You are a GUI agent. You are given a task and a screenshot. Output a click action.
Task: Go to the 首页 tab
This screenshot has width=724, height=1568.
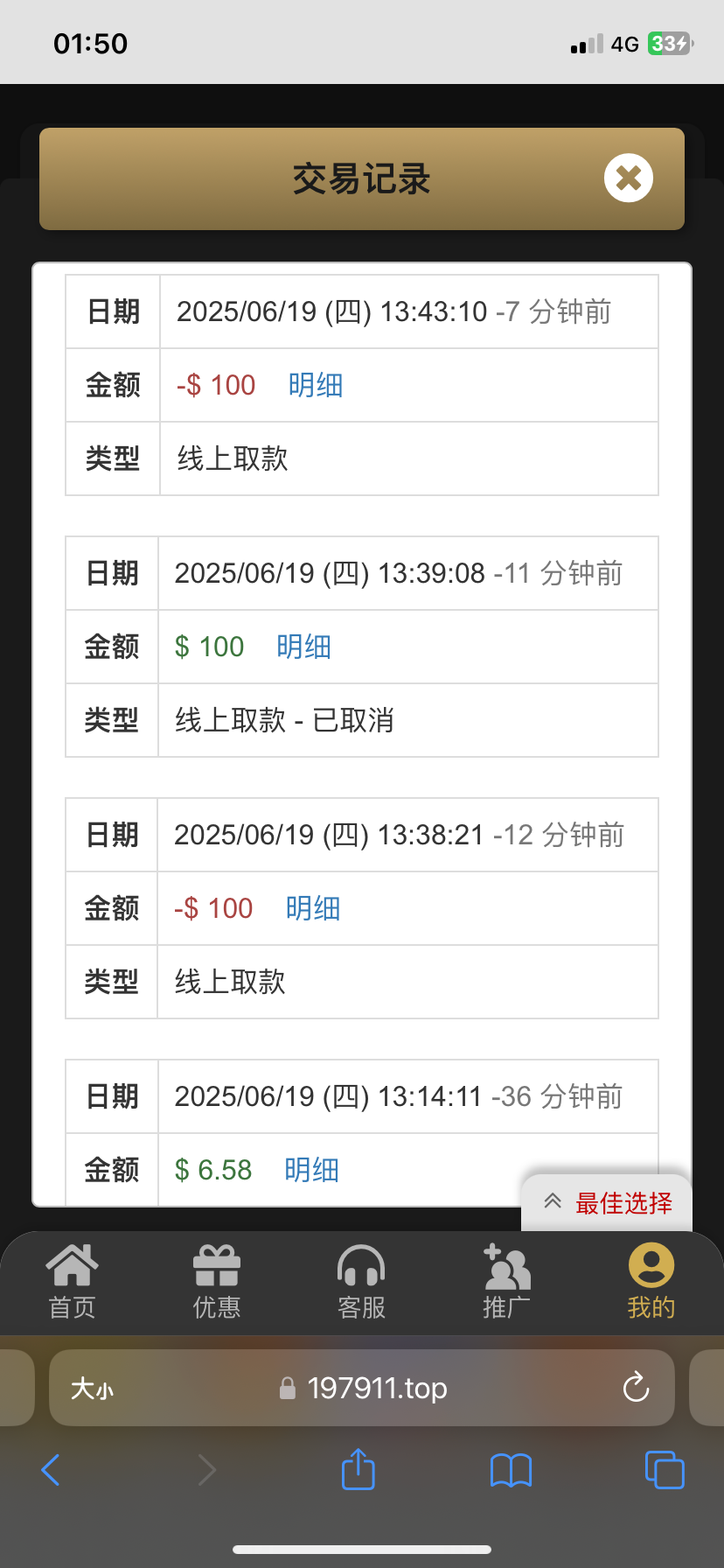click(72, 1281)
